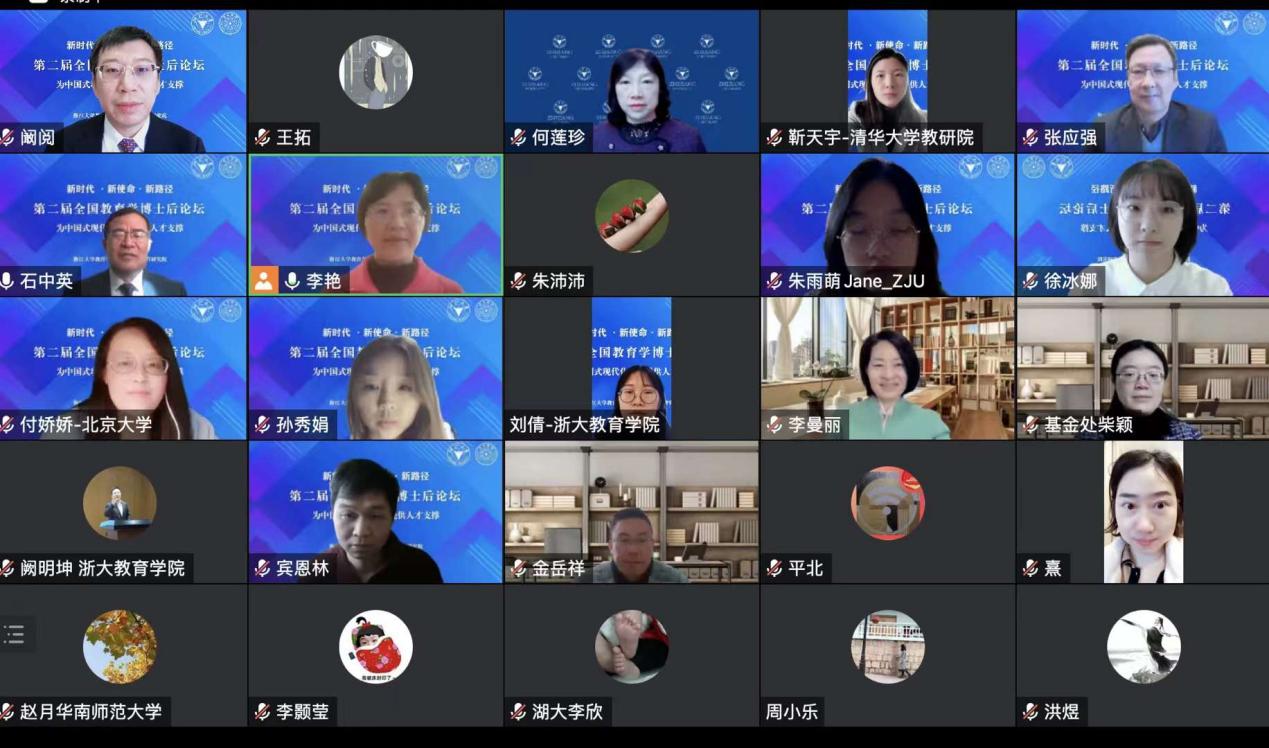Open the list icon beside 赵月华南师范大学
The height and width of the screenshot is (748, 1269).
coord(14,634)
